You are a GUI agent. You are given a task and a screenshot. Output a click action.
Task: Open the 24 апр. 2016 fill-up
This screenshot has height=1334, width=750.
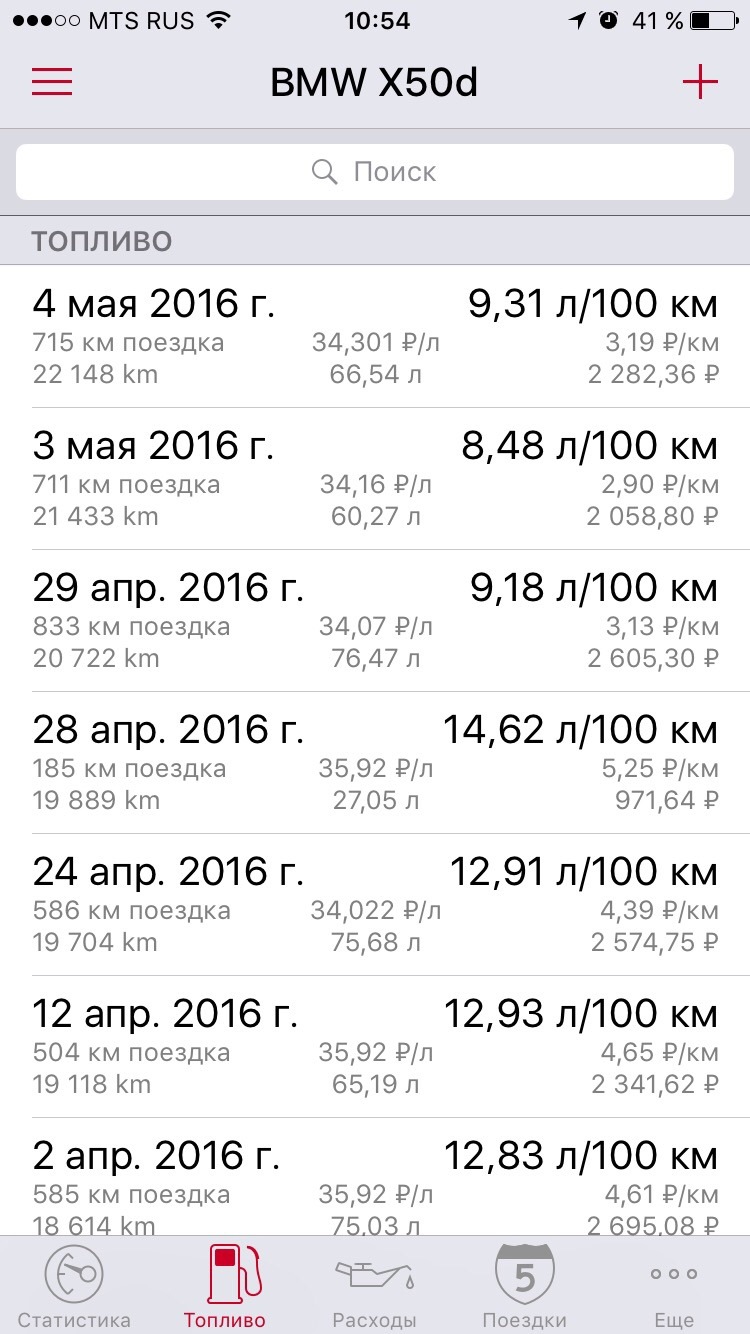[375, 905]
